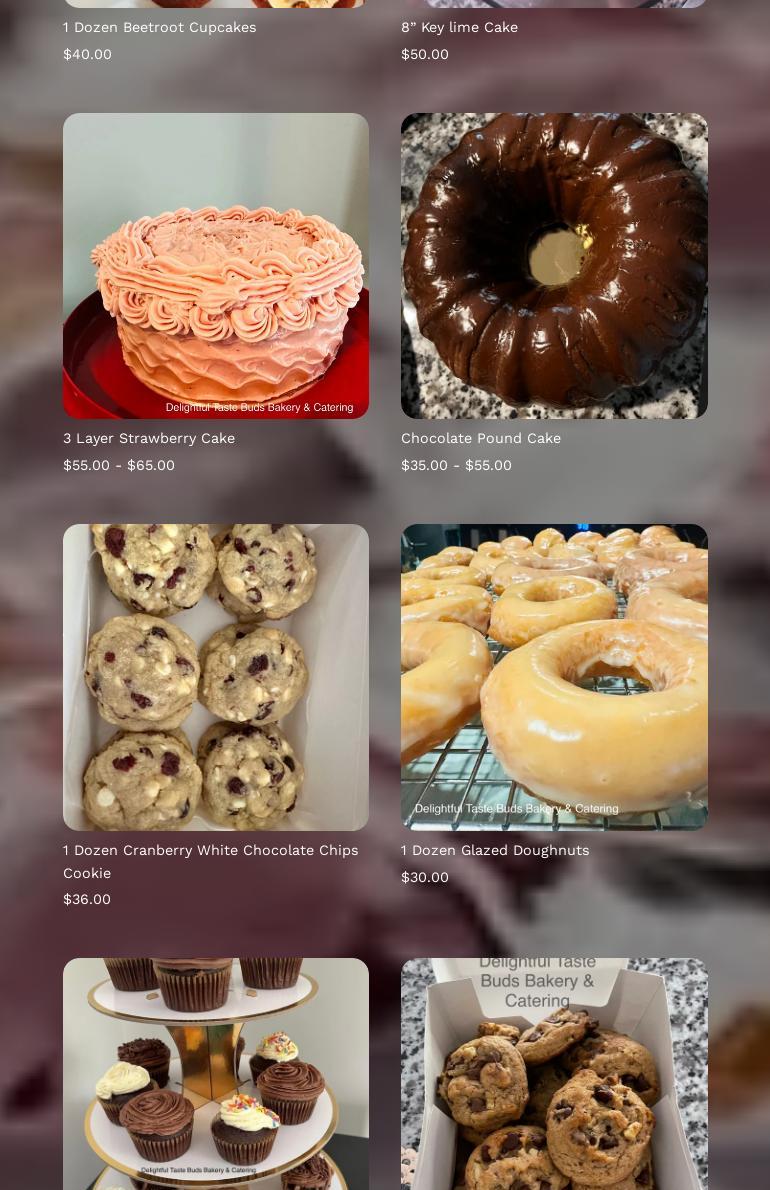The image size is (770, 1190).
Task: View the Chocolate Pound Cake product image
Action: point(554,266)
